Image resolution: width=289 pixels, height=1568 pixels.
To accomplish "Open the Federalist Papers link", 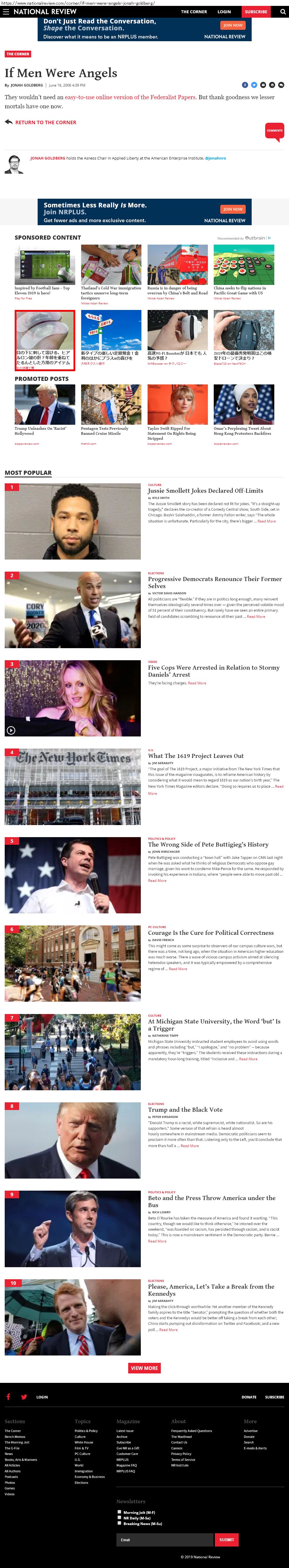I will pyautogui.click(x=130, y=97).
